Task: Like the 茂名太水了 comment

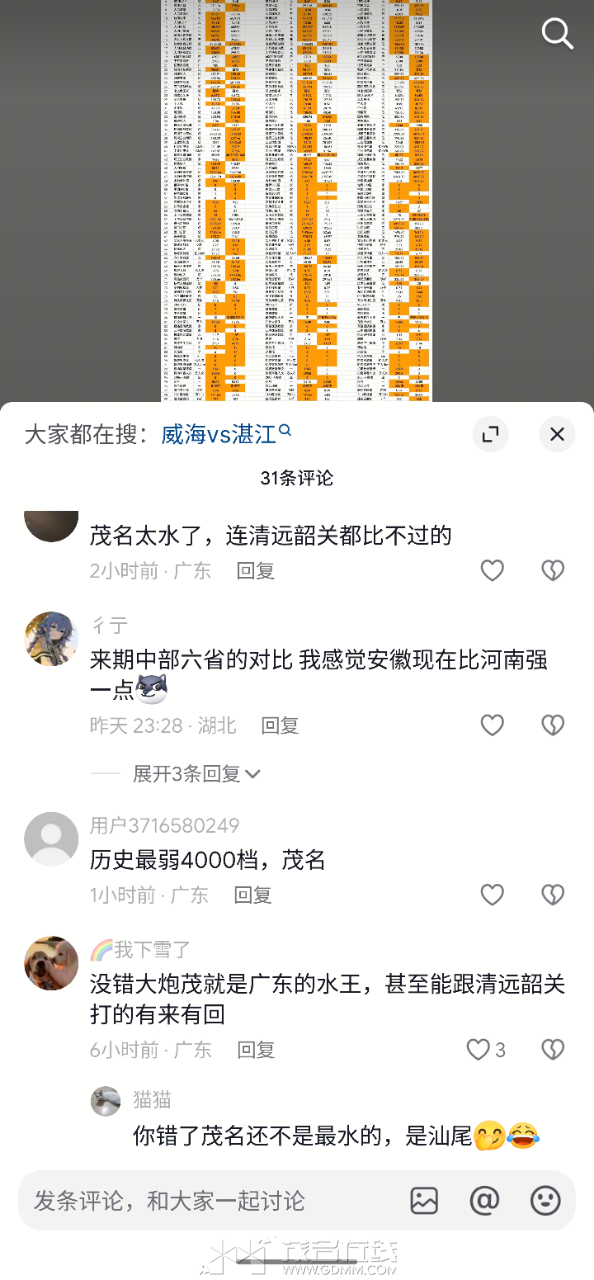Action: point(492,571)
